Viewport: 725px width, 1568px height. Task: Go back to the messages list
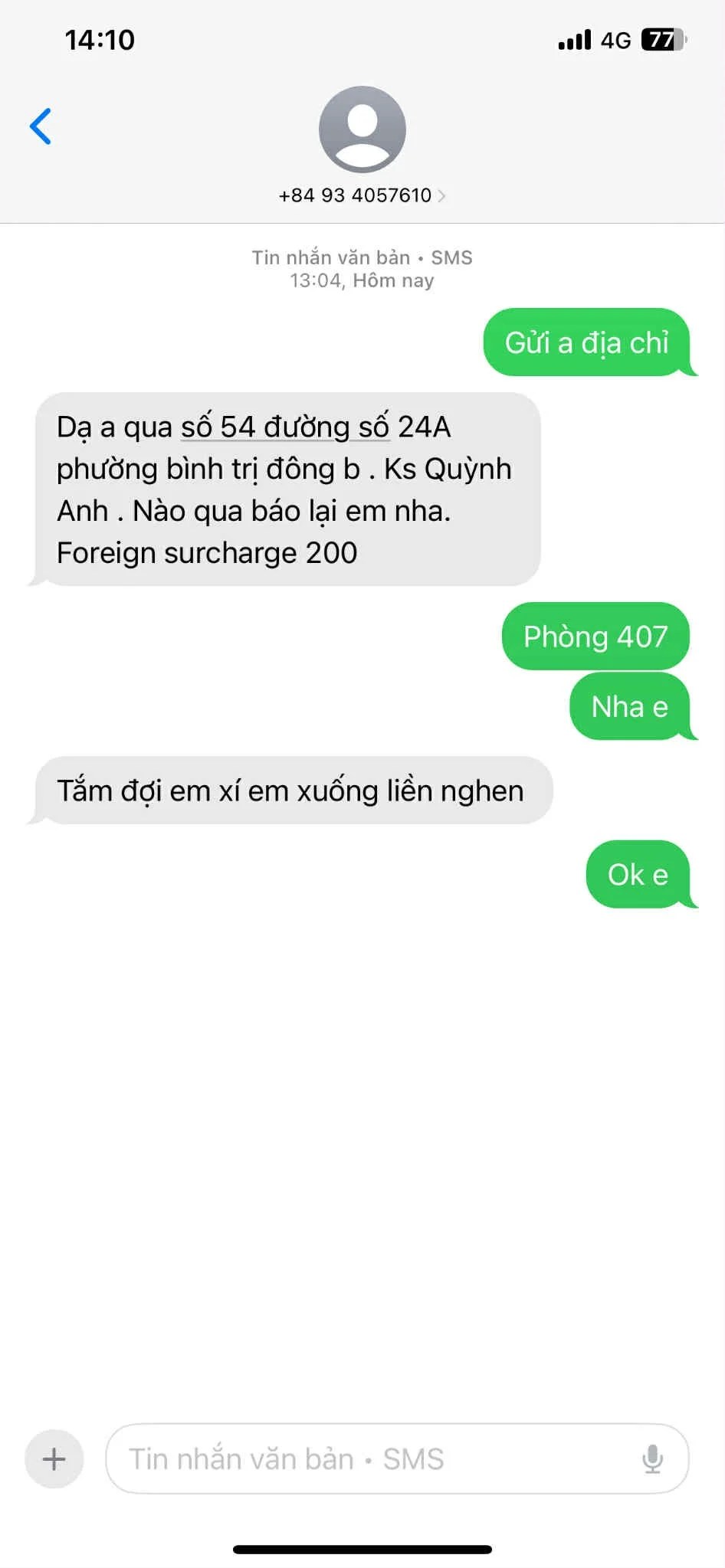coord(41,126)
